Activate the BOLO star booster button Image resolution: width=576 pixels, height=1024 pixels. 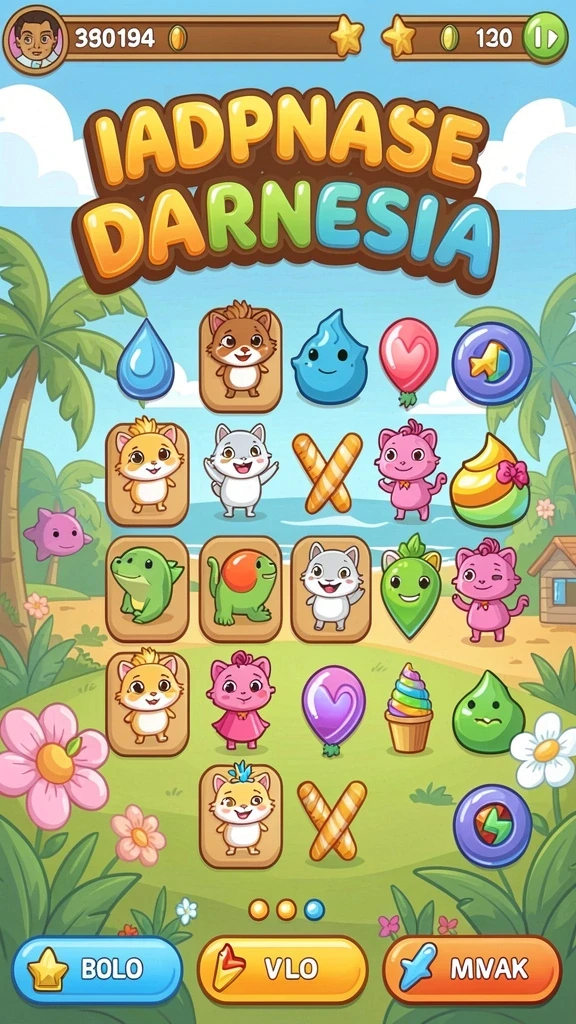97,968
